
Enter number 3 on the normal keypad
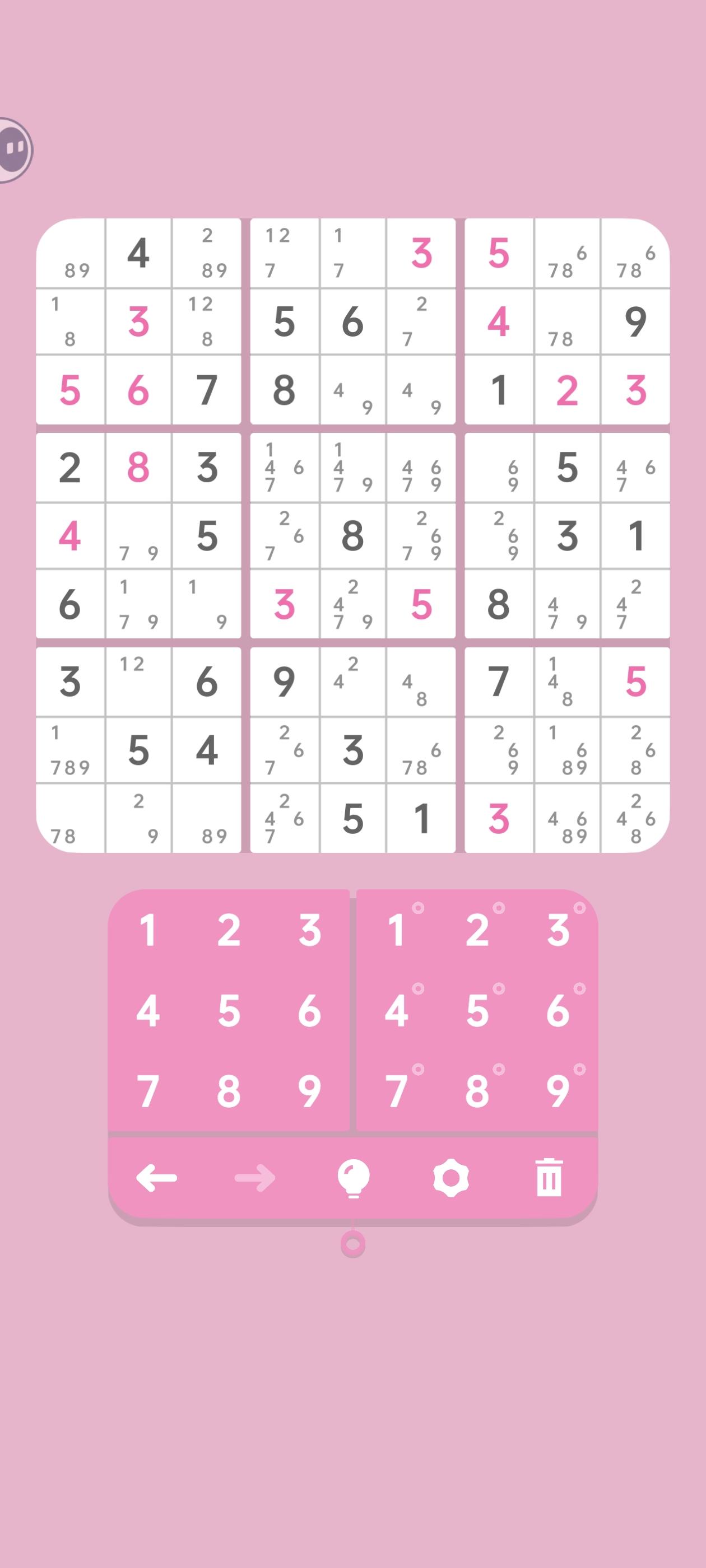coord(310,928)
